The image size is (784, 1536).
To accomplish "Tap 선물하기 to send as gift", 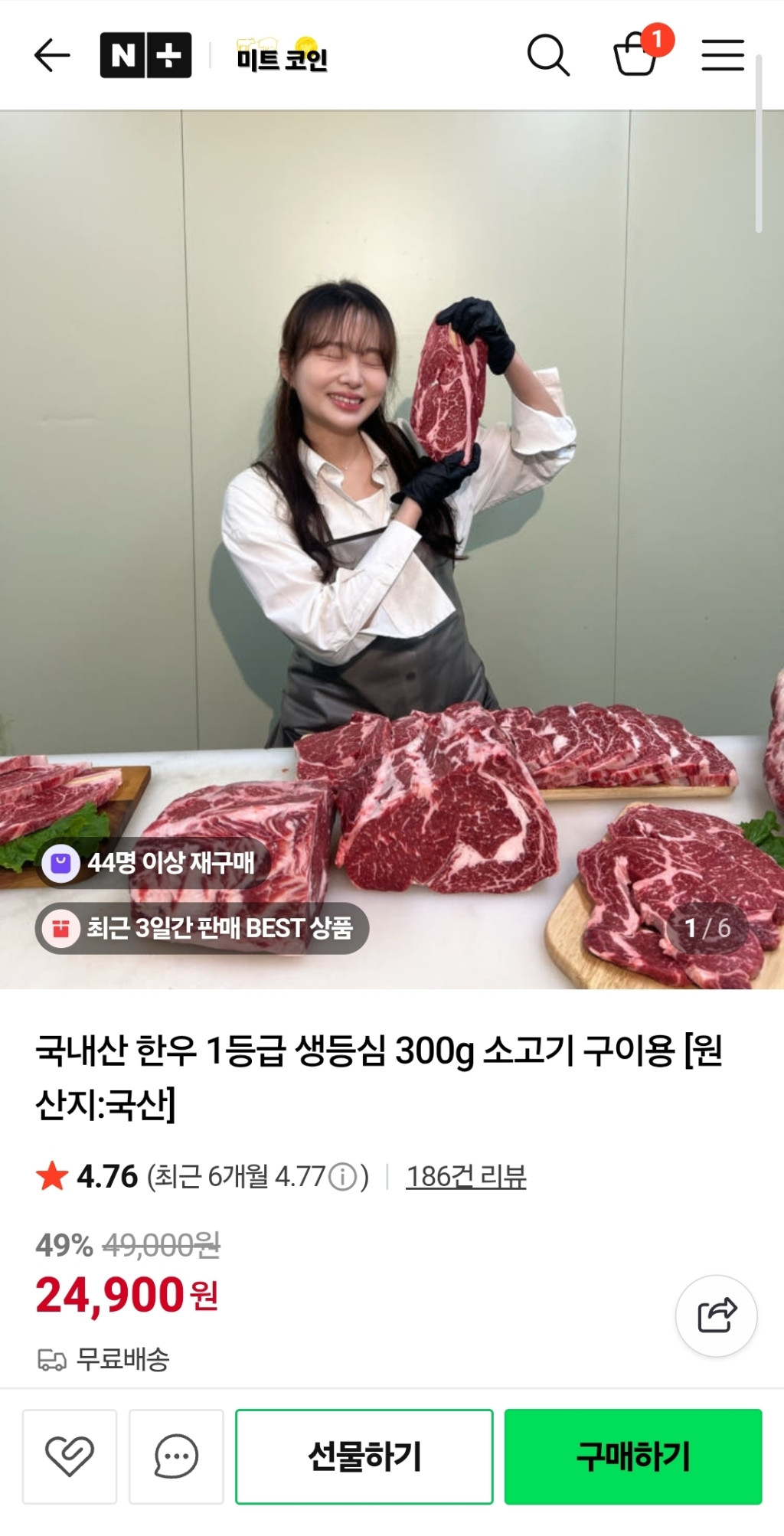I will (x=364, y=1456).
